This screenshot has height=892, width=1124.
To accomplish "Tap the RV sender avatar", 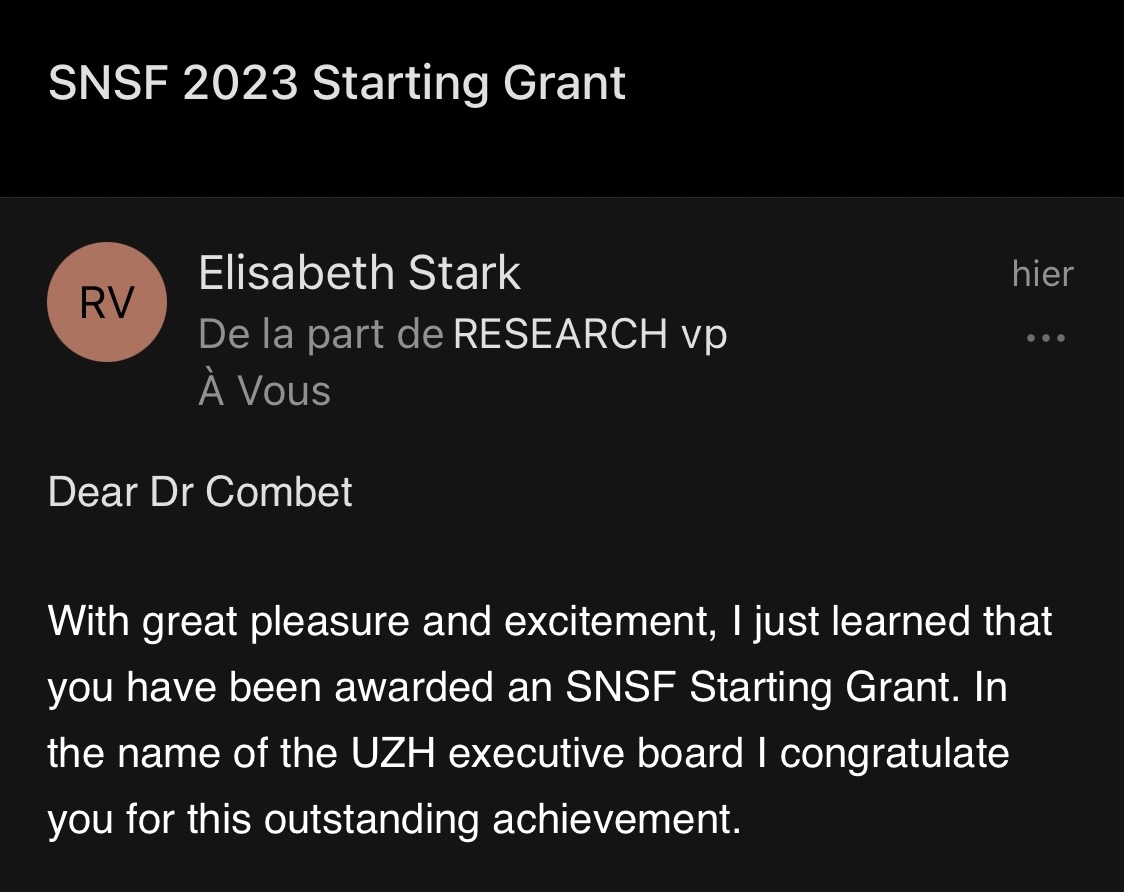I will [107, 302].
